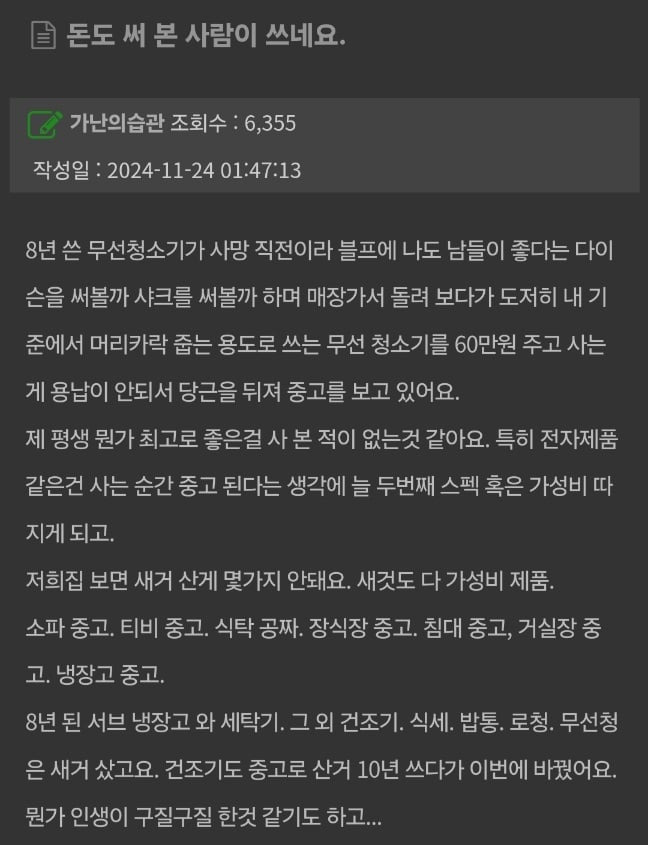The width and height of the screenshot is (648, 845).
Task: Open author 가난의습관's profile menu
Action: (x=116, y=123)
